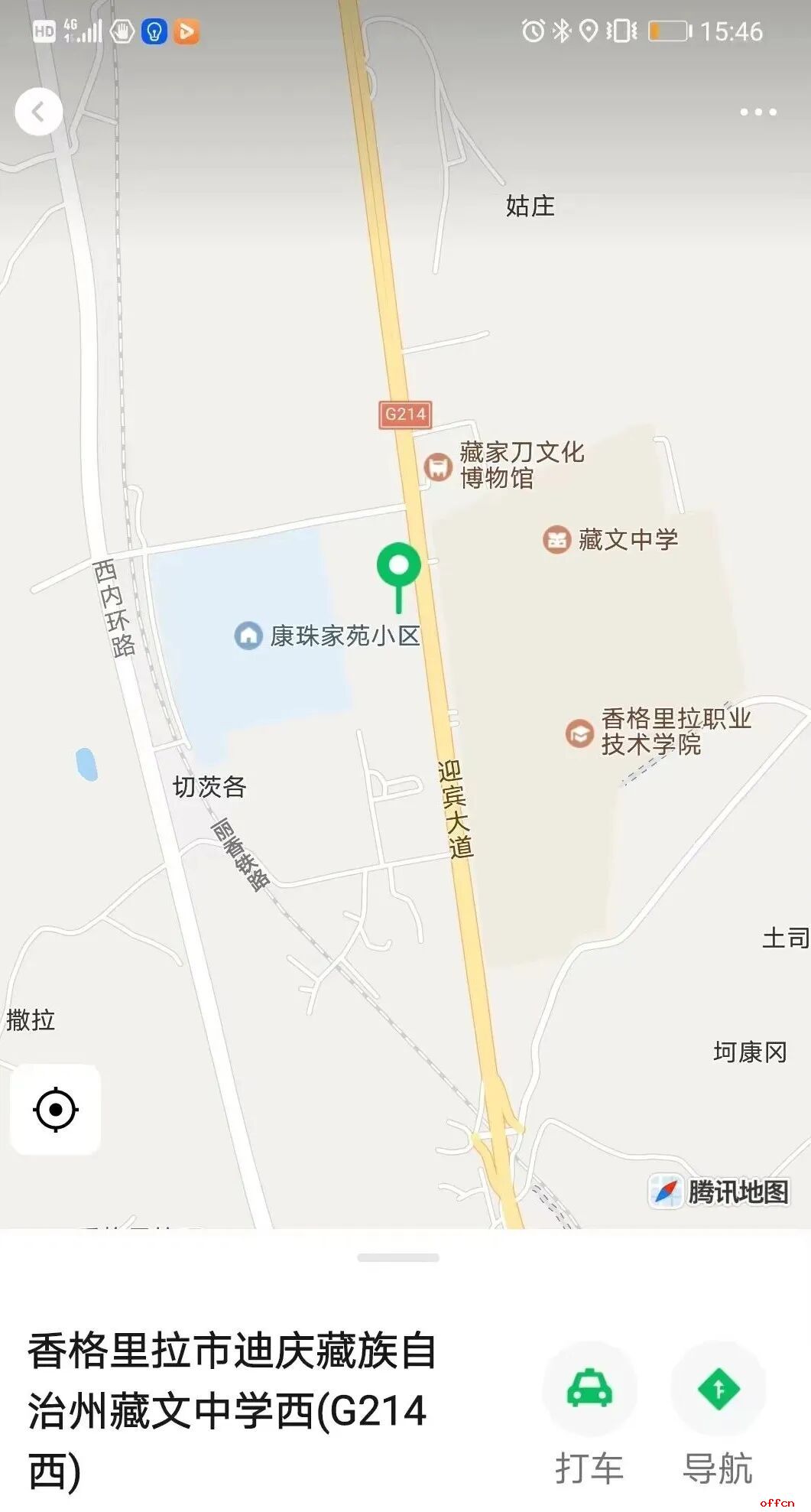This screenshot has width=811, height=1512.
Task: Tap the 康珠家苑小区 residential marker
Action: pos(248,636)
